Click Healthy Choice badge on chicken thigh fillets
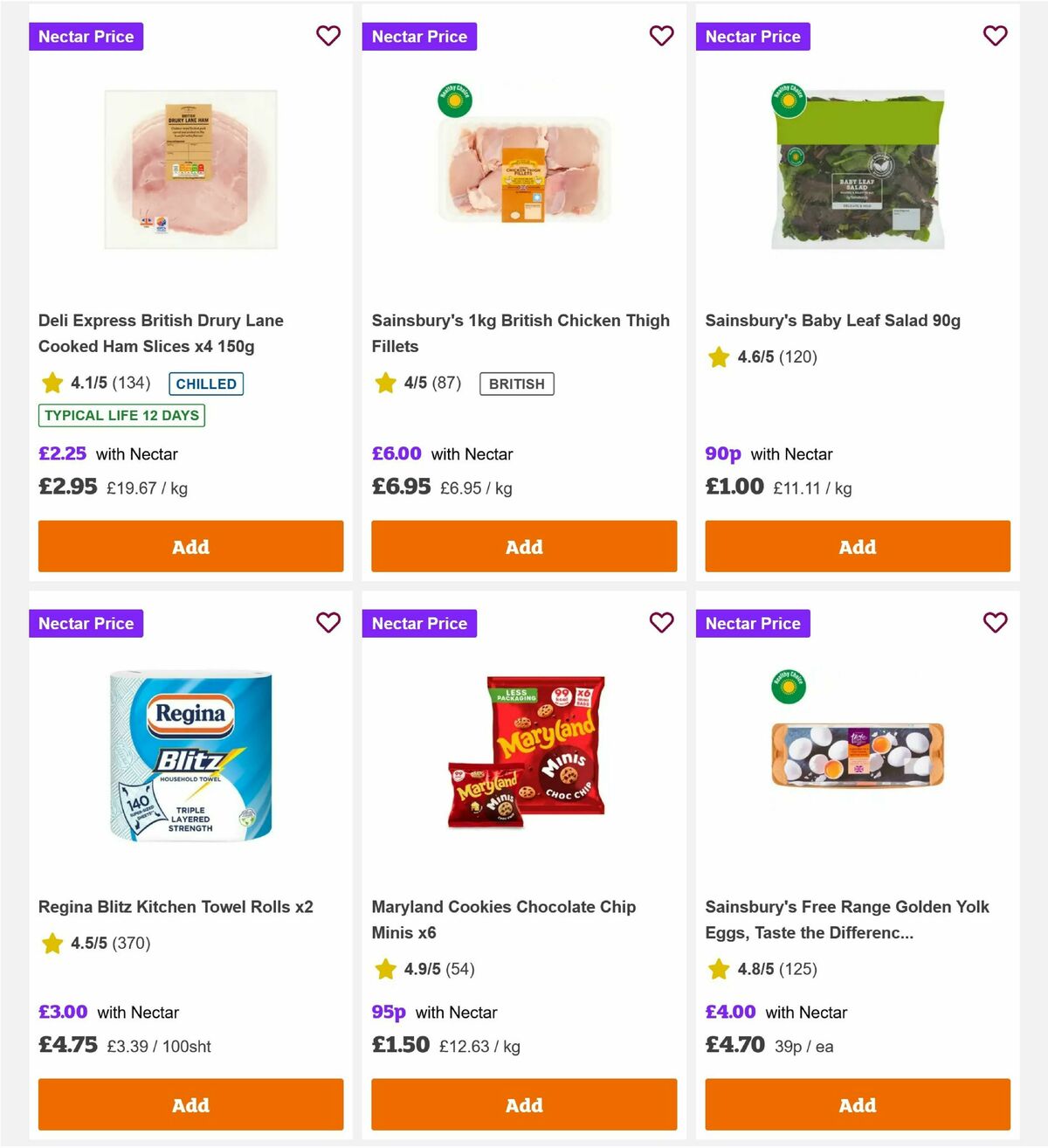1048x1148 pixels. (x=455, y=100)
